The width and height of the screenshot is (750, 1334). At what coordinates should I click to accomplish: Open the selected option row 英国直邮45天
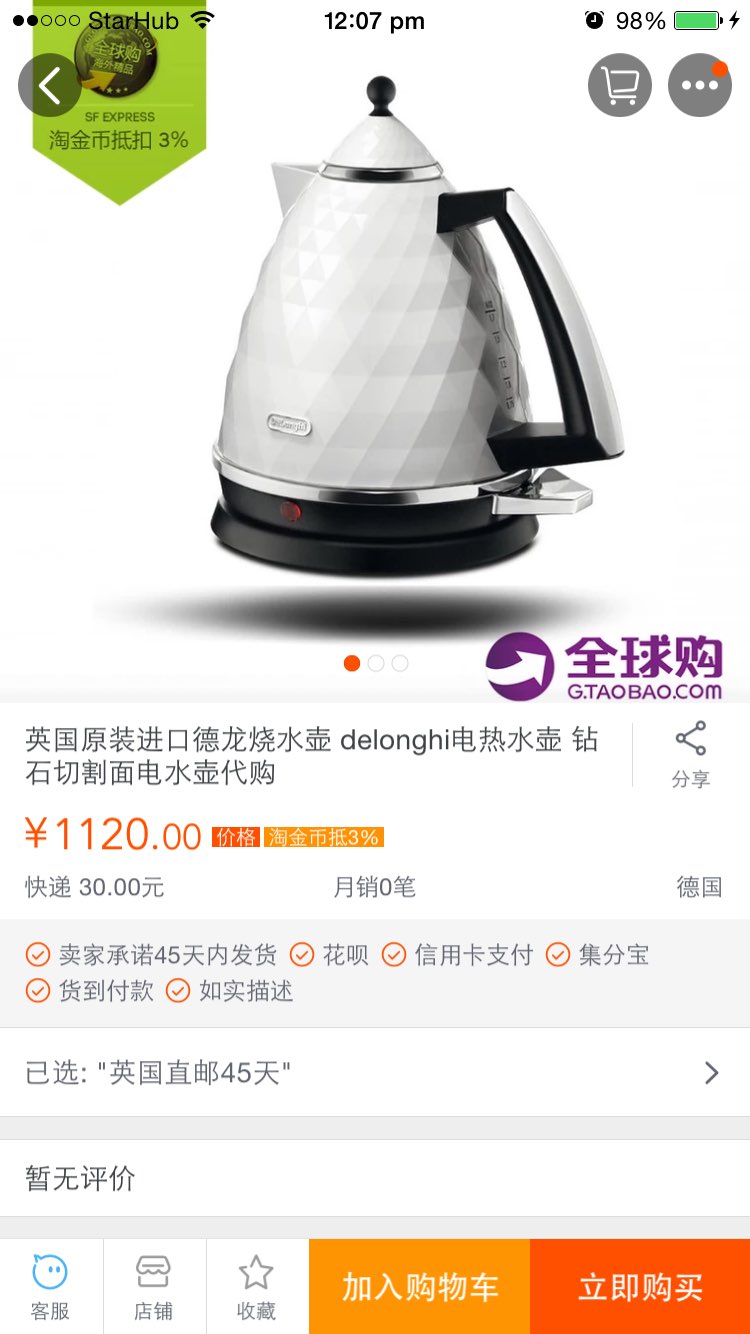click(375, 1073)
